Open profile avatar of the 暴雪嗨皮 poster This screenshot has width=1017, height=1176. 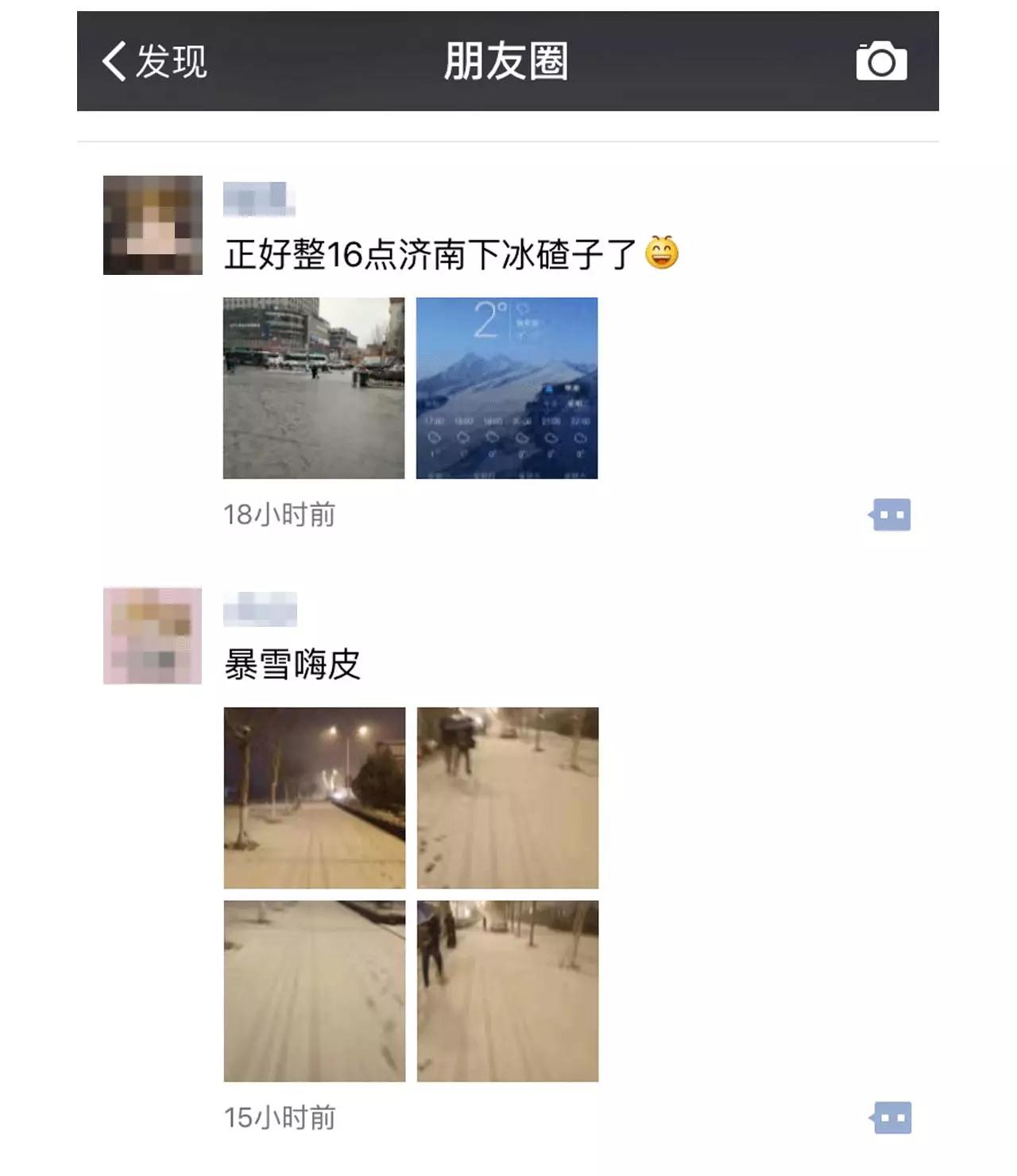153,636
